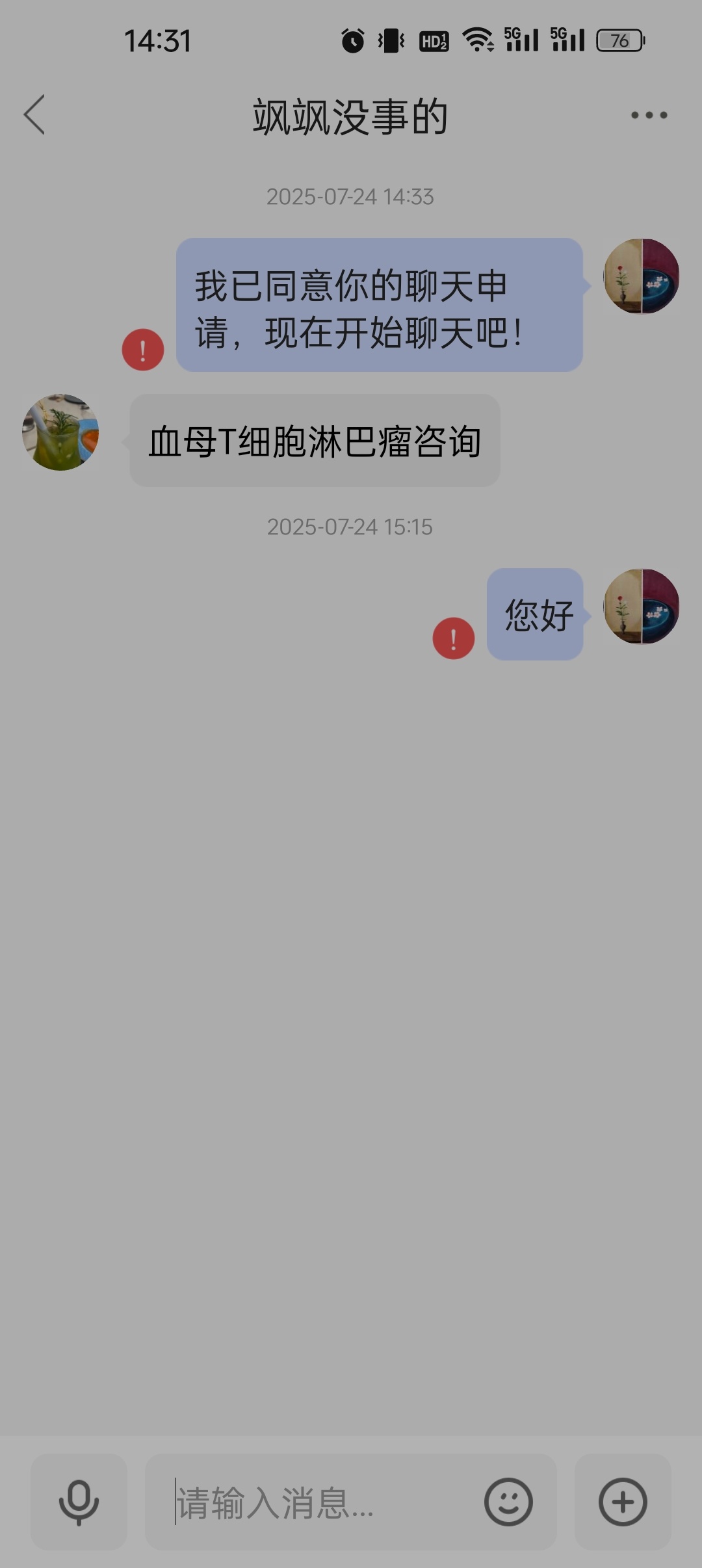Tap the error icon beside the 聊天申请 message
Viewport: 702px width, 1568px height.
tap(142, 350)
